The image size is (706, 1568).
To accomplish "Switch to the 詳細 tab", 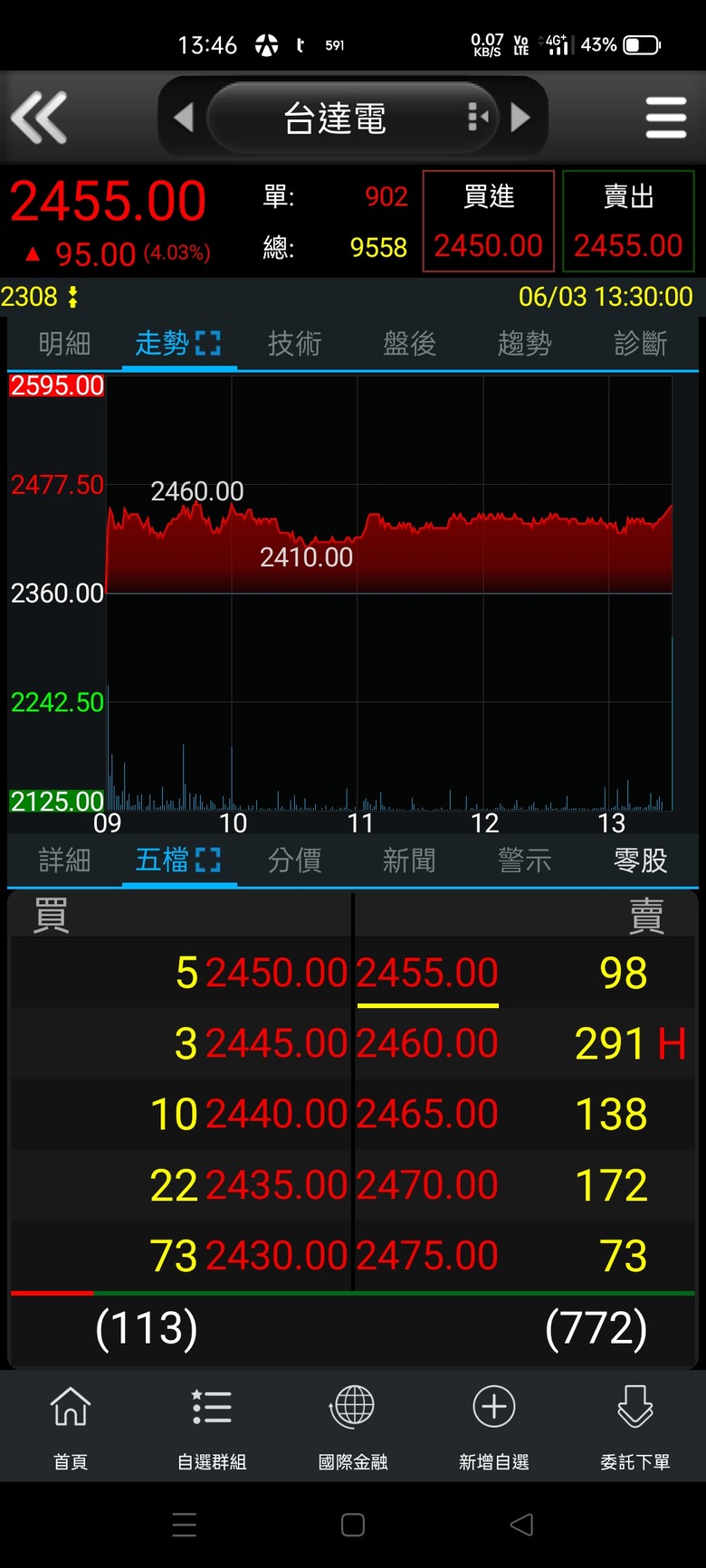I will tap(64, 860).
